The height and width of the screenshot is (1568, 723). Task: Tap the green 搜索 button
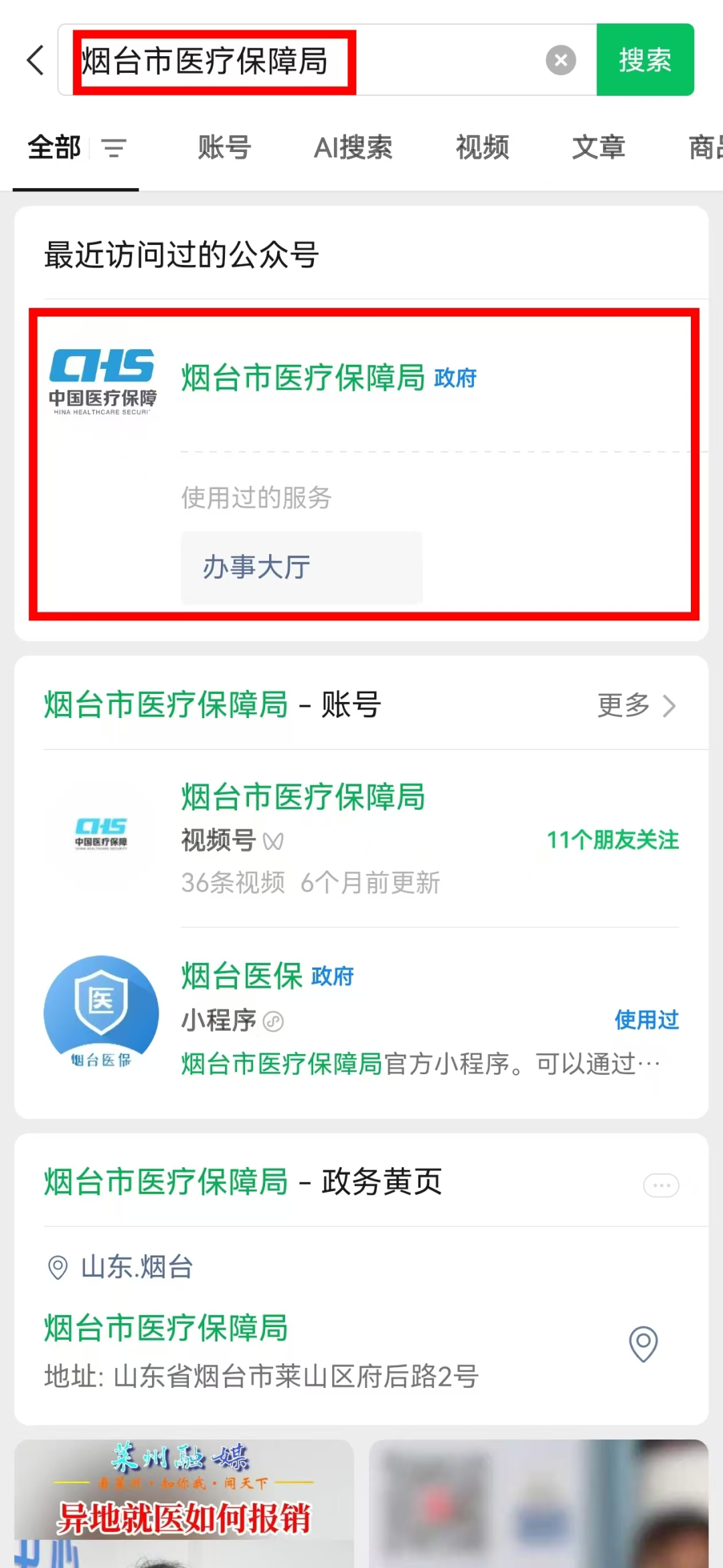(x=645, y=60)
